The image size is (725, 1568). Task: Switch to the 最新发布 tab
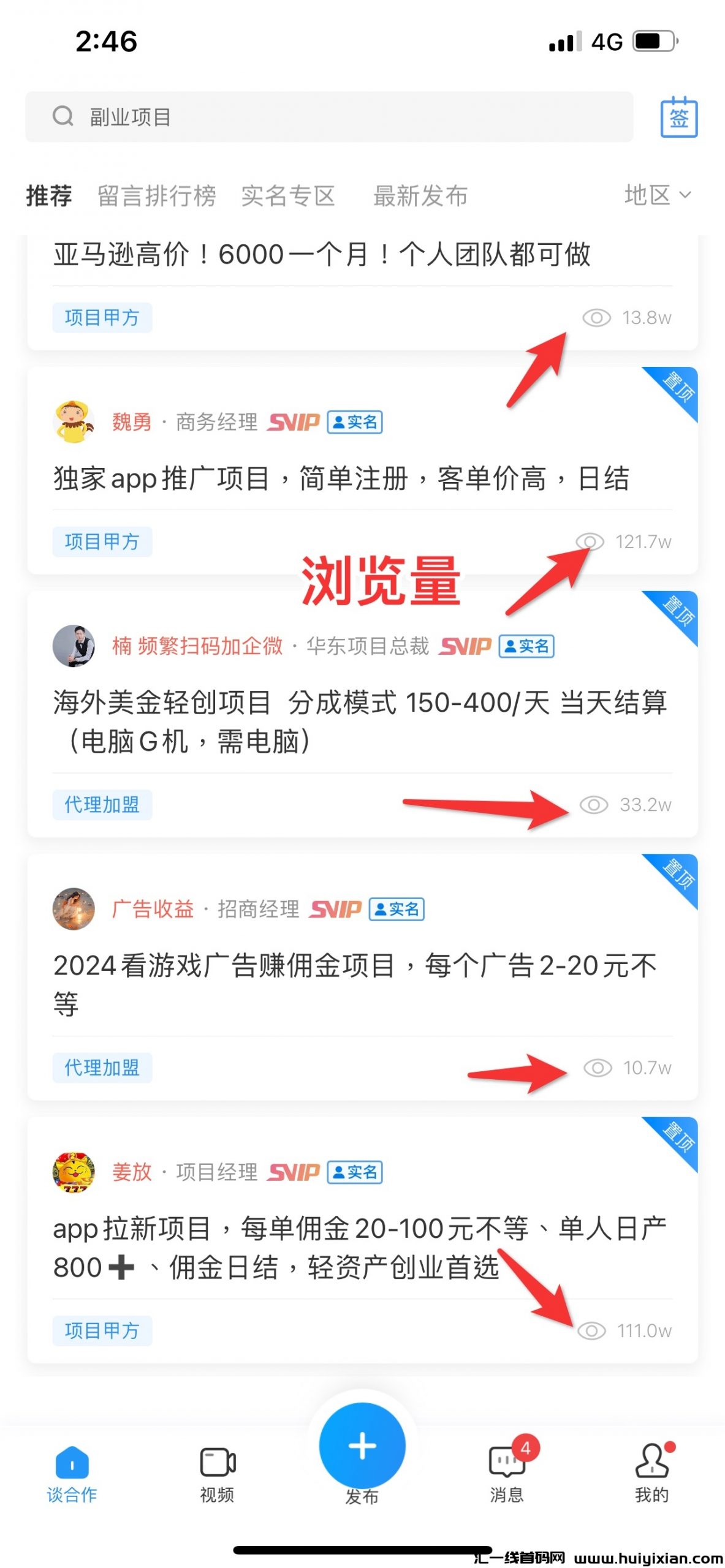420,196
